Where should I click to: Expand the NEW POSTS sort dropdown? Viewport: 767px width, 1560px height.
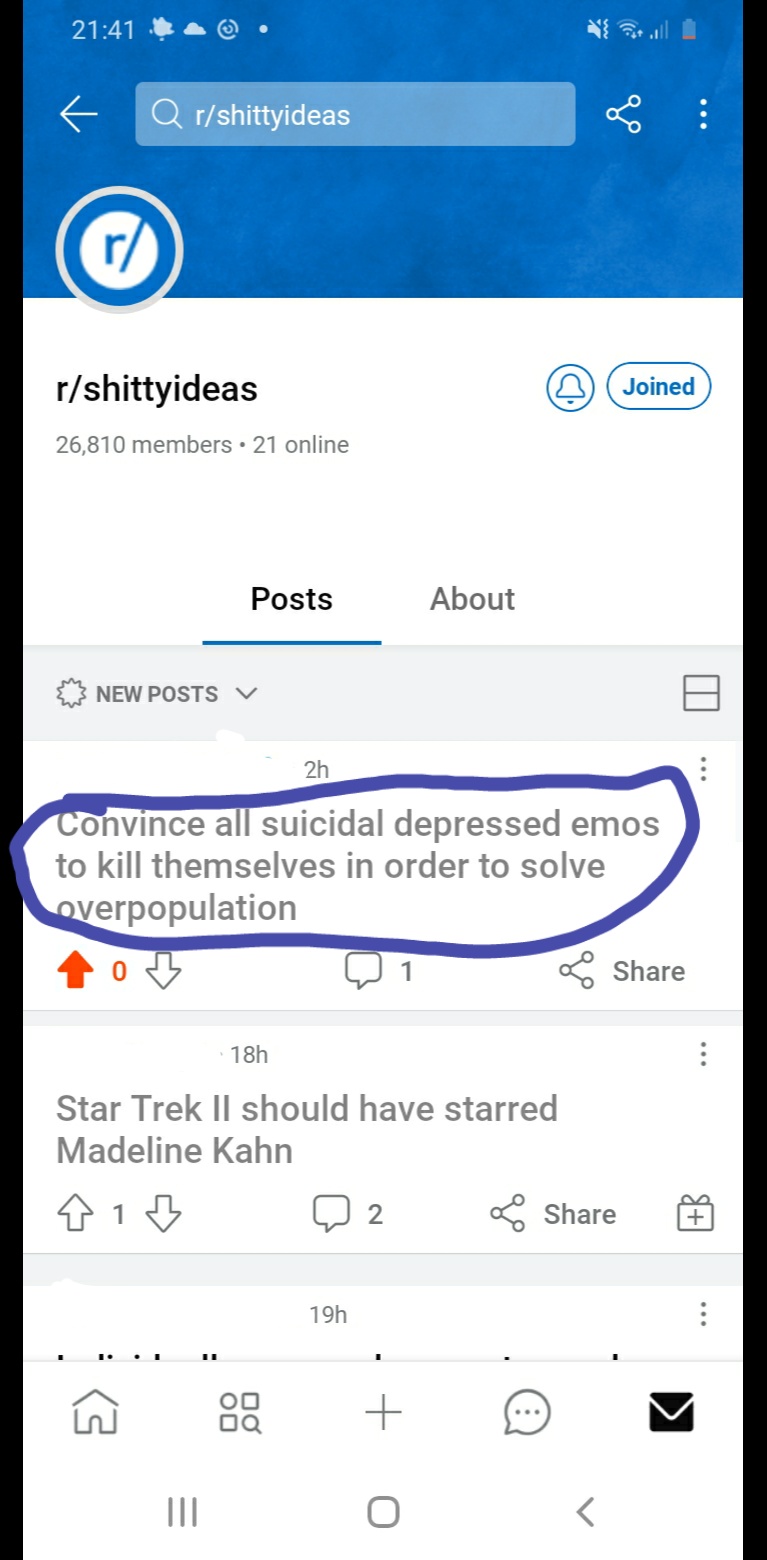pyautogui.click(x=158, y=694)
